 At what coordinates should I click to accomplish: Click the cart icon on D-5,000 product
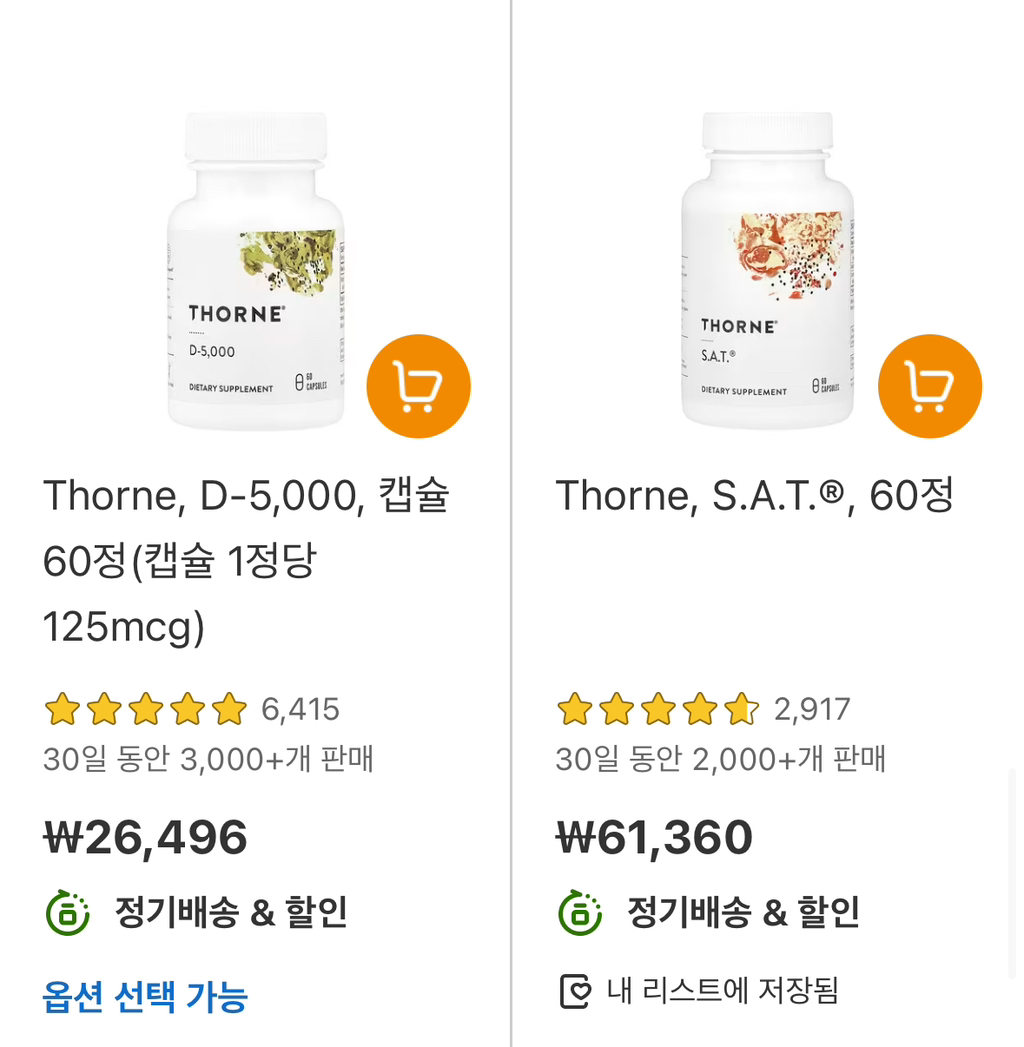click(x=418, y=385)
